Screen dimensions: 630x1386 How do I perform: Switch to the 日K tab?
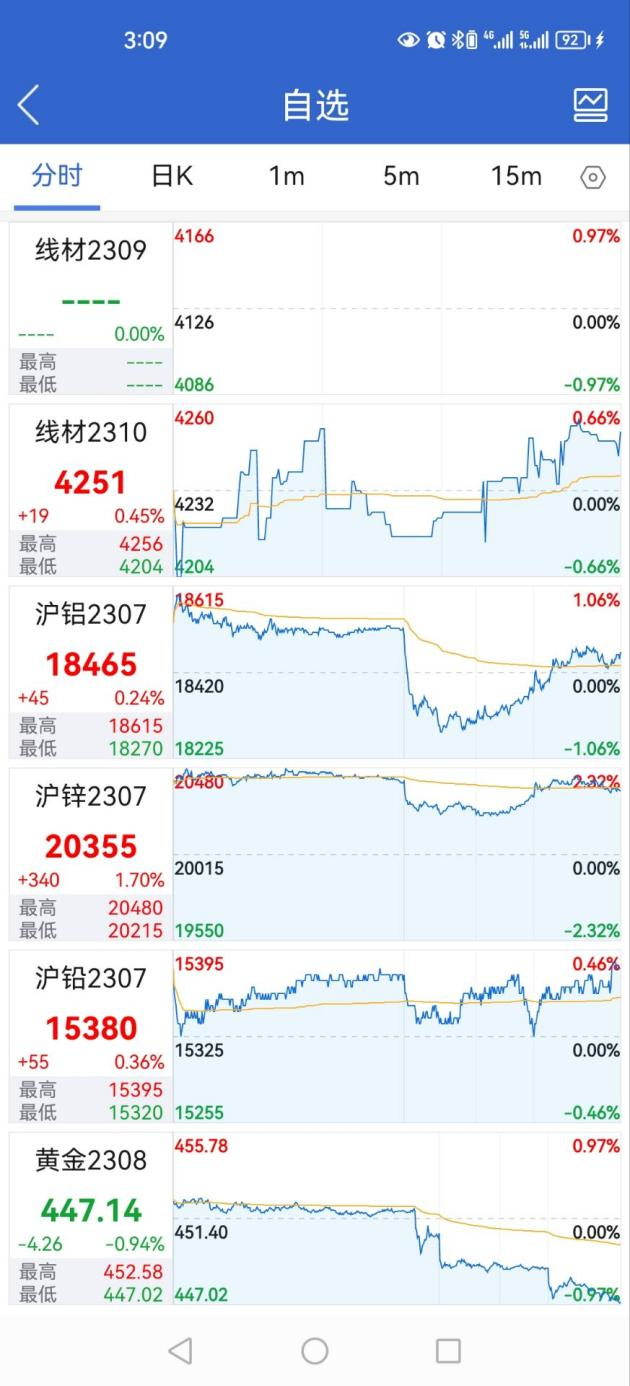tap(172, 177)
